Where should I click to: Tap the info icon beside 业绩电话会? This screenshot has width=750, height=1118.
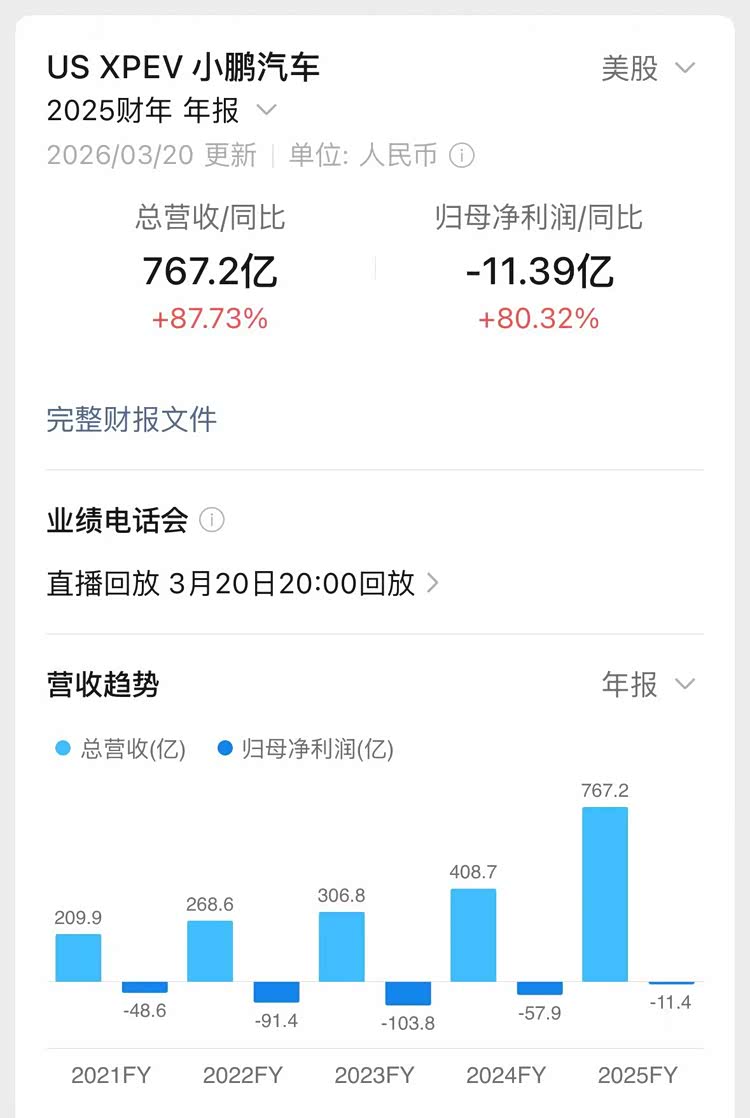click(x=212, y=520)
